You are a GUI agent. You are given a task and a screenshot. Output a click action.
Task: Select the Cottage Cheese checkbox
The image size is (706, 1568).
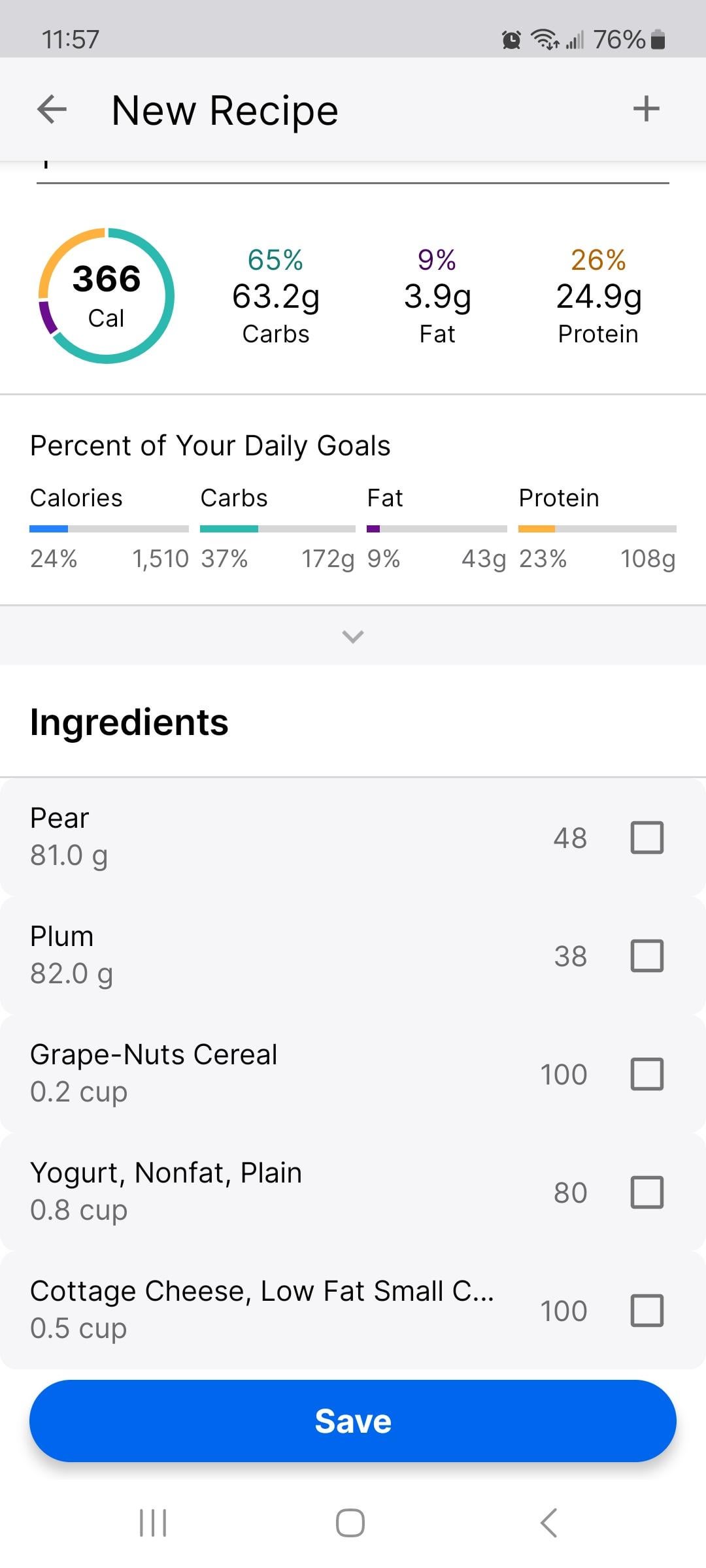[x=647, y=1311]
